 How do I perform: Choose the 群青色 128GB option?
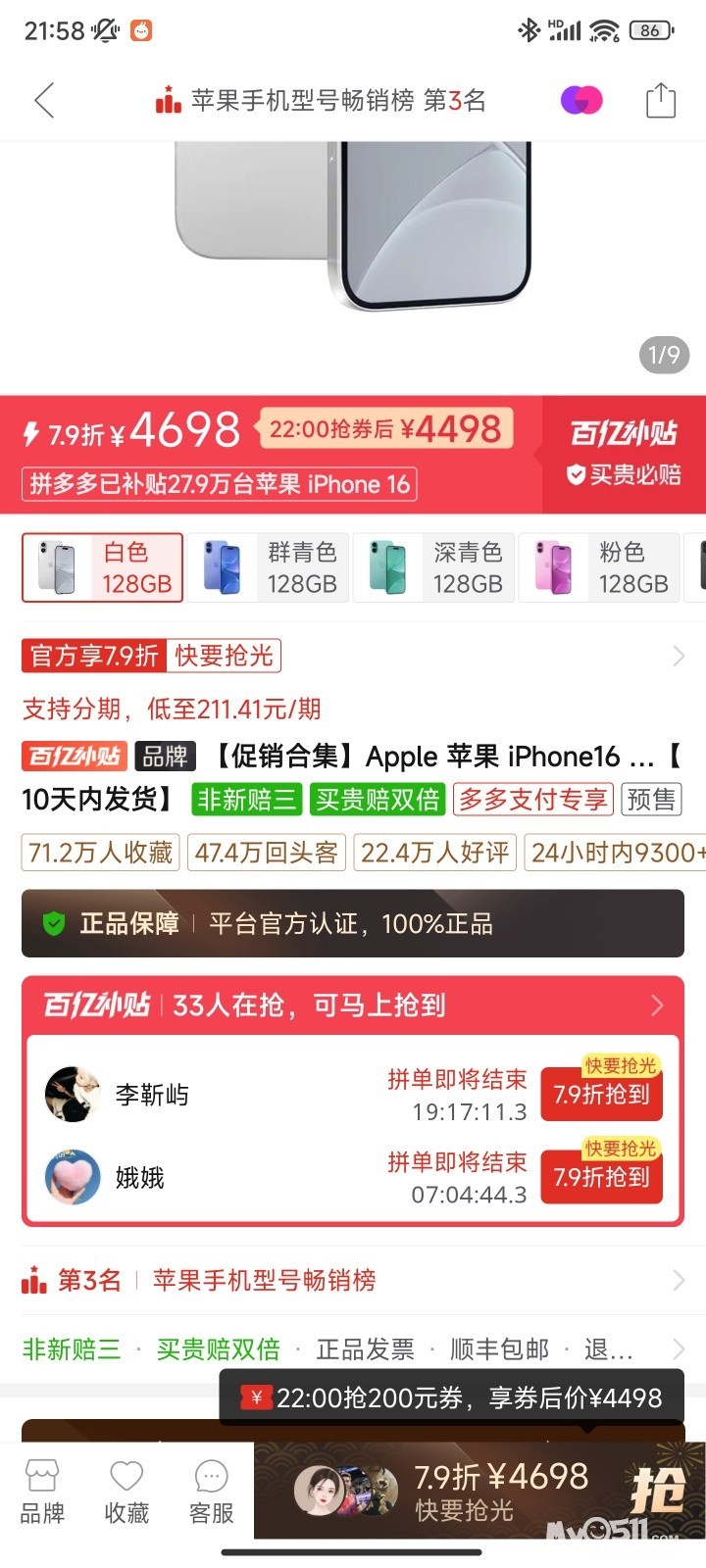pos(268,567)
